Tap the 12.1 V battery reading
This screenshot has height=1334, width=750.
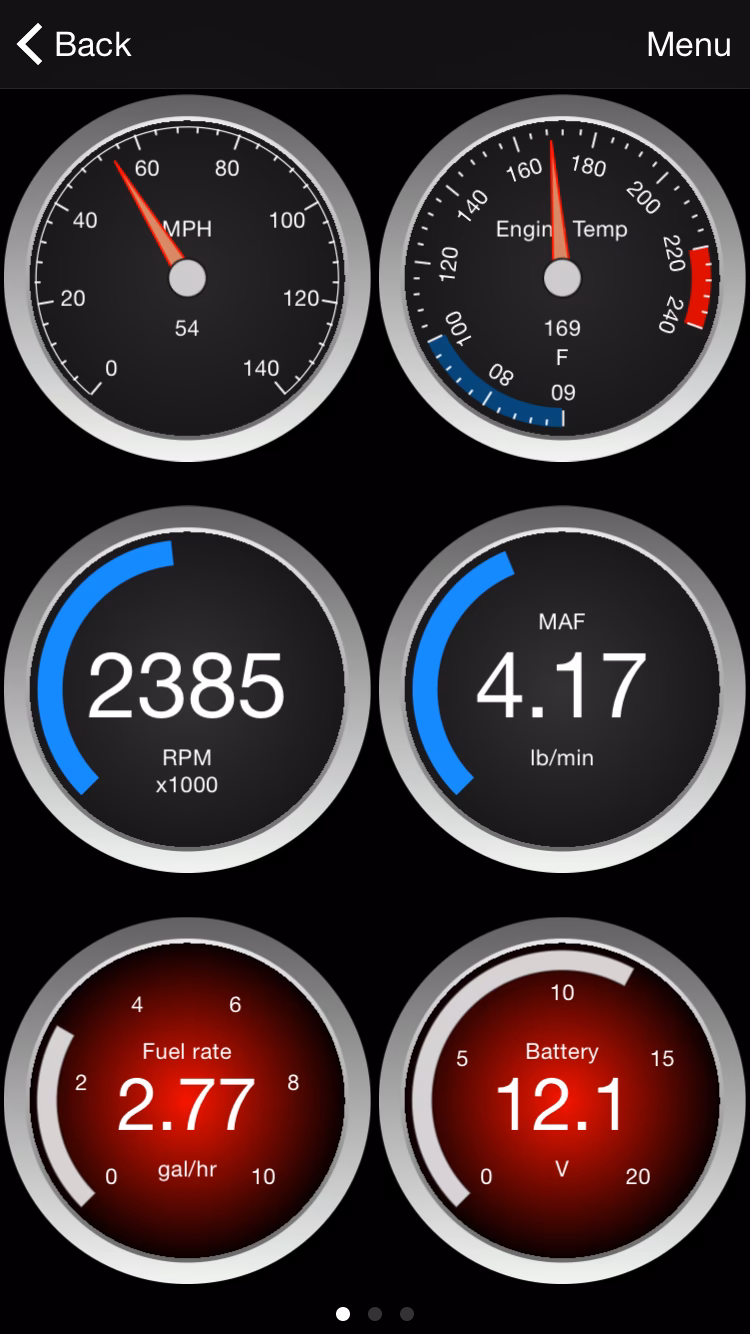[562, 1105]
